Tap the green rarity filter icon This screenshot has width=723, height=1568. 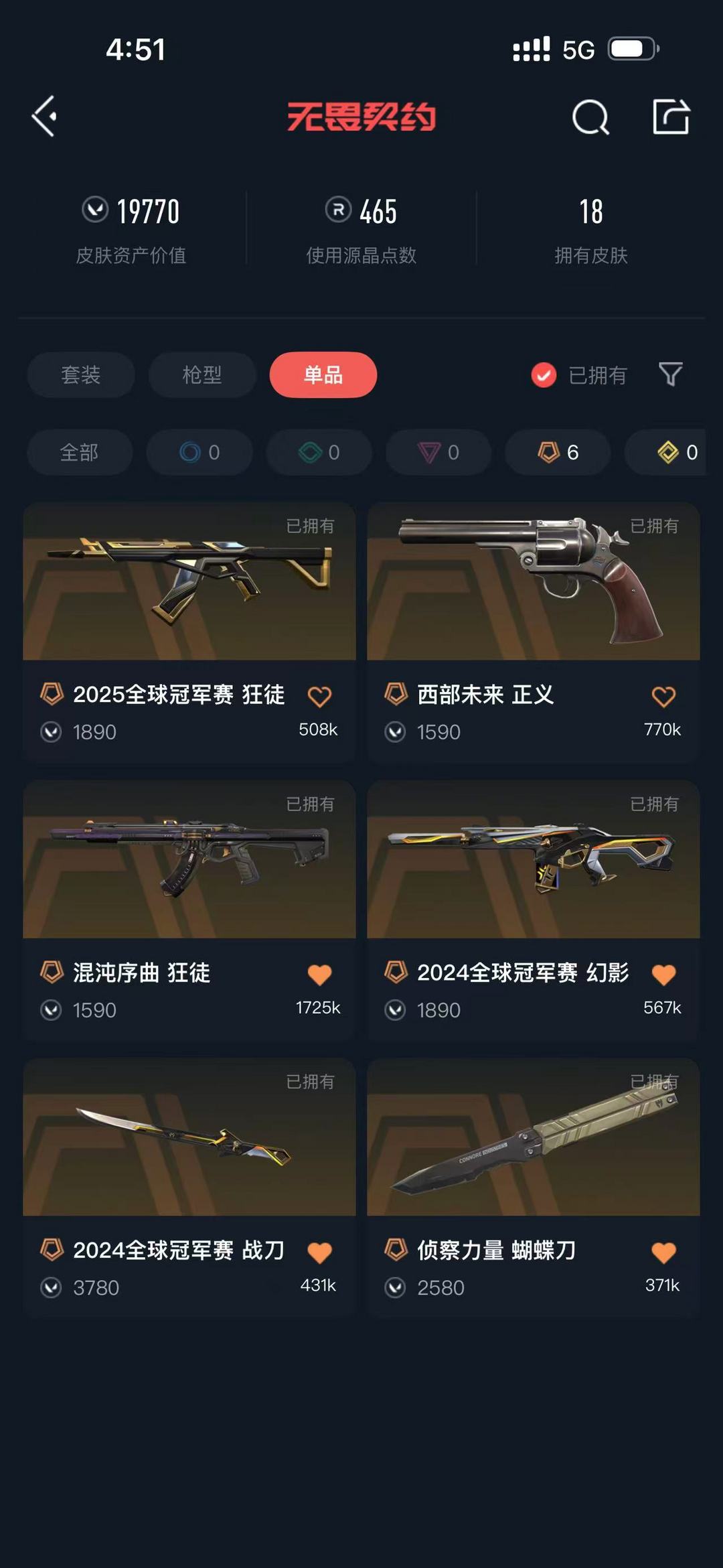(318, 452)
